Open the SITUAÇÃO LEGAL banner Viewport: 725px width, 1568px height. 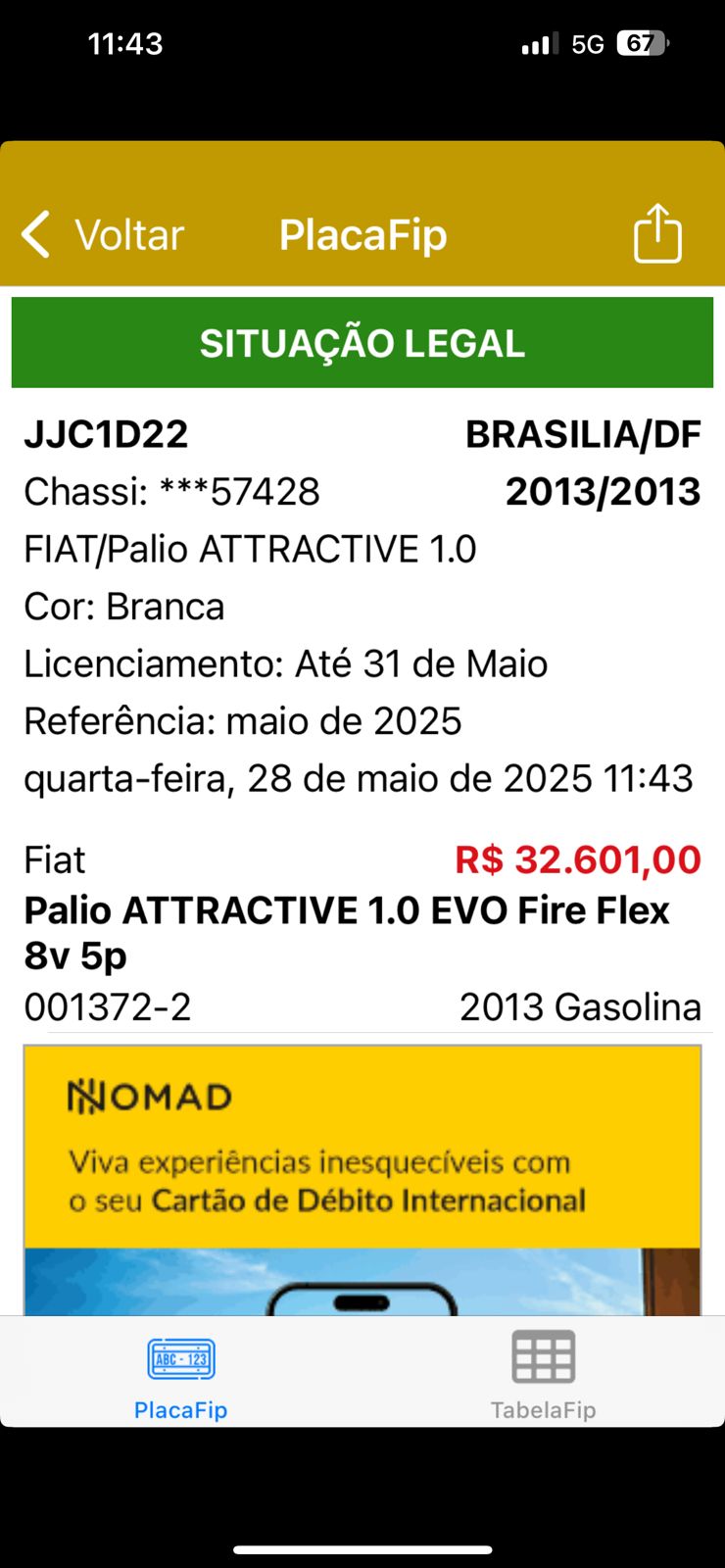(362, 342)
